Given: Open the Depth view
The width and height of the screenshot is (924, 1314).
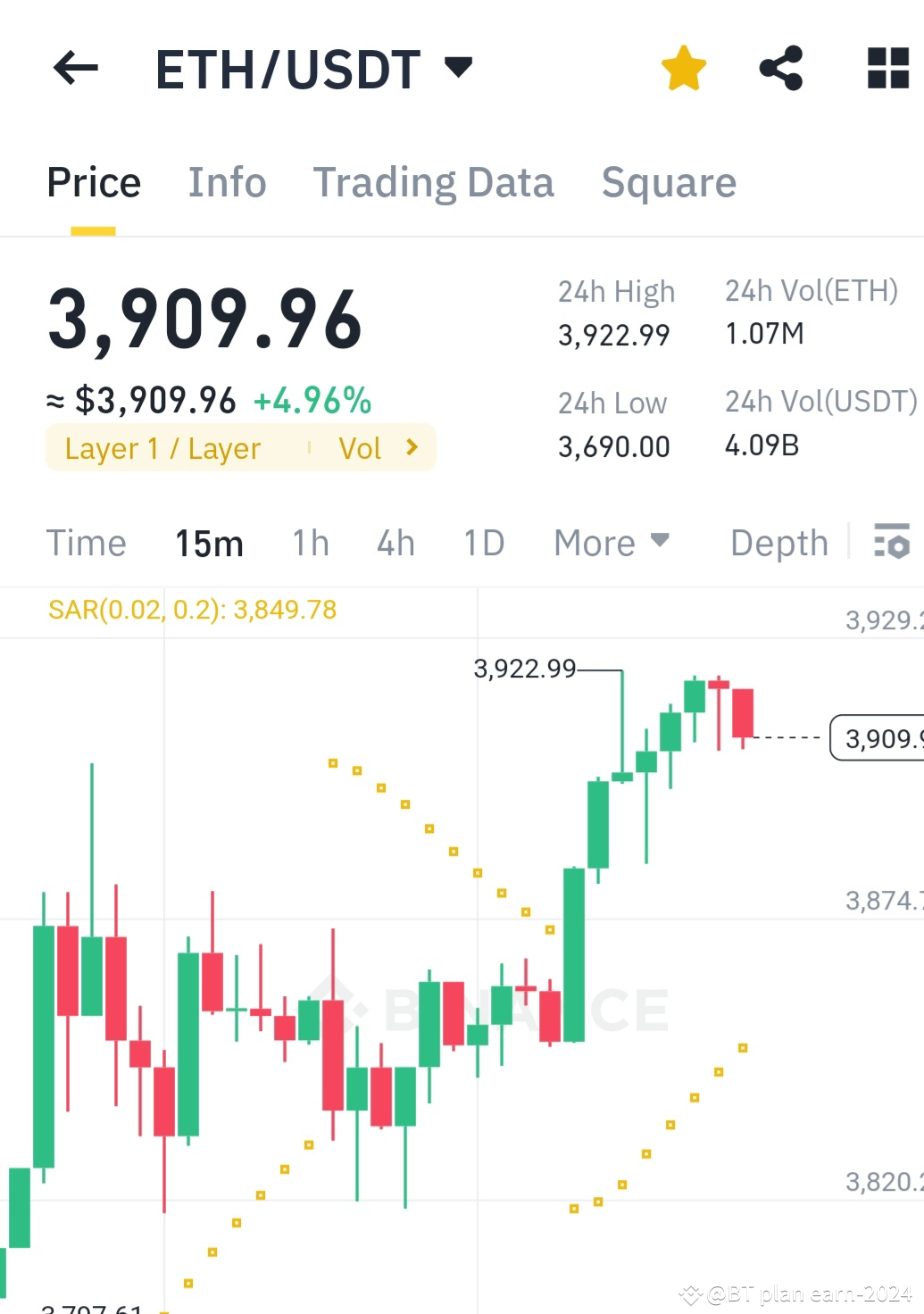Looking at the screenshot, I should click(778, 542).
